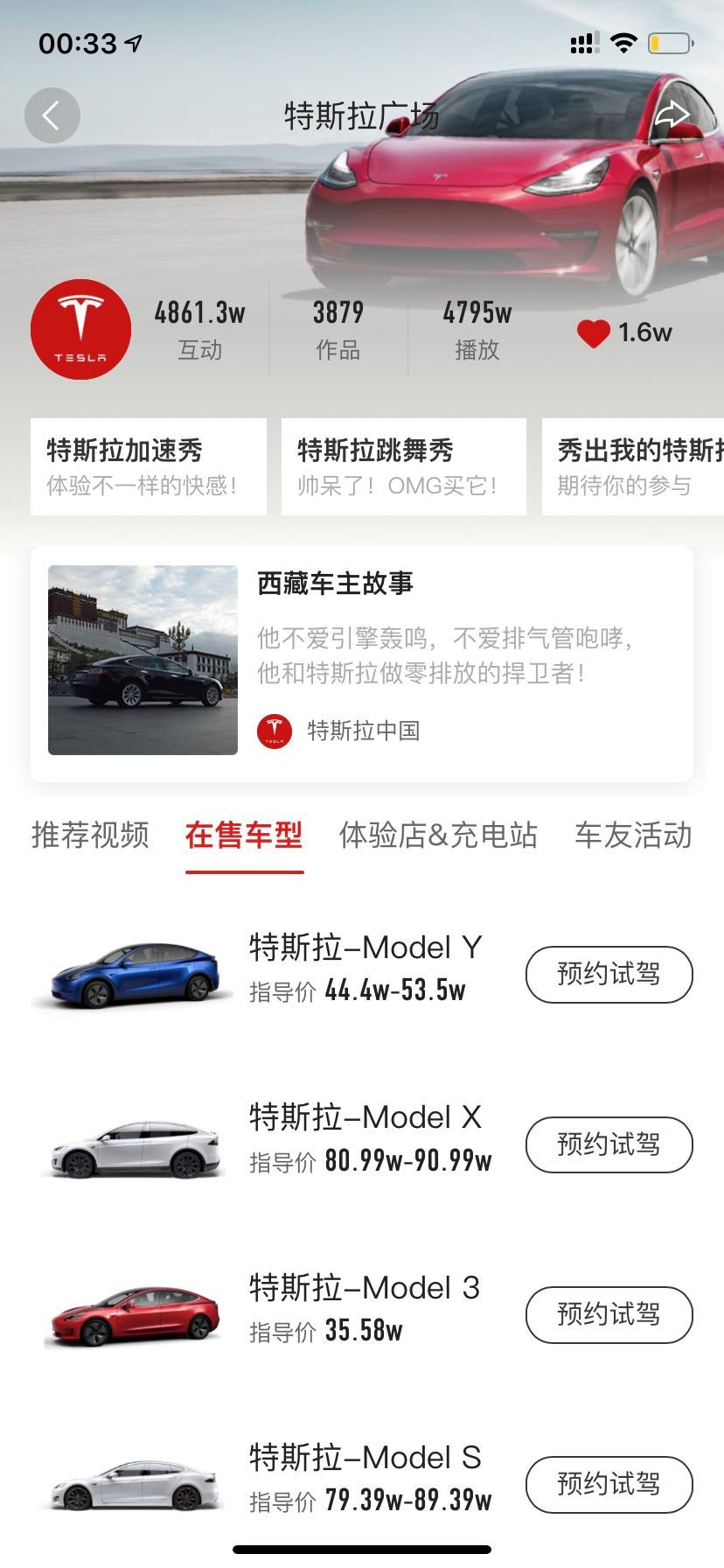Share the Tesla plaza page
Viewport: 724px width, 1568px height.
click(x=672, y=115)
